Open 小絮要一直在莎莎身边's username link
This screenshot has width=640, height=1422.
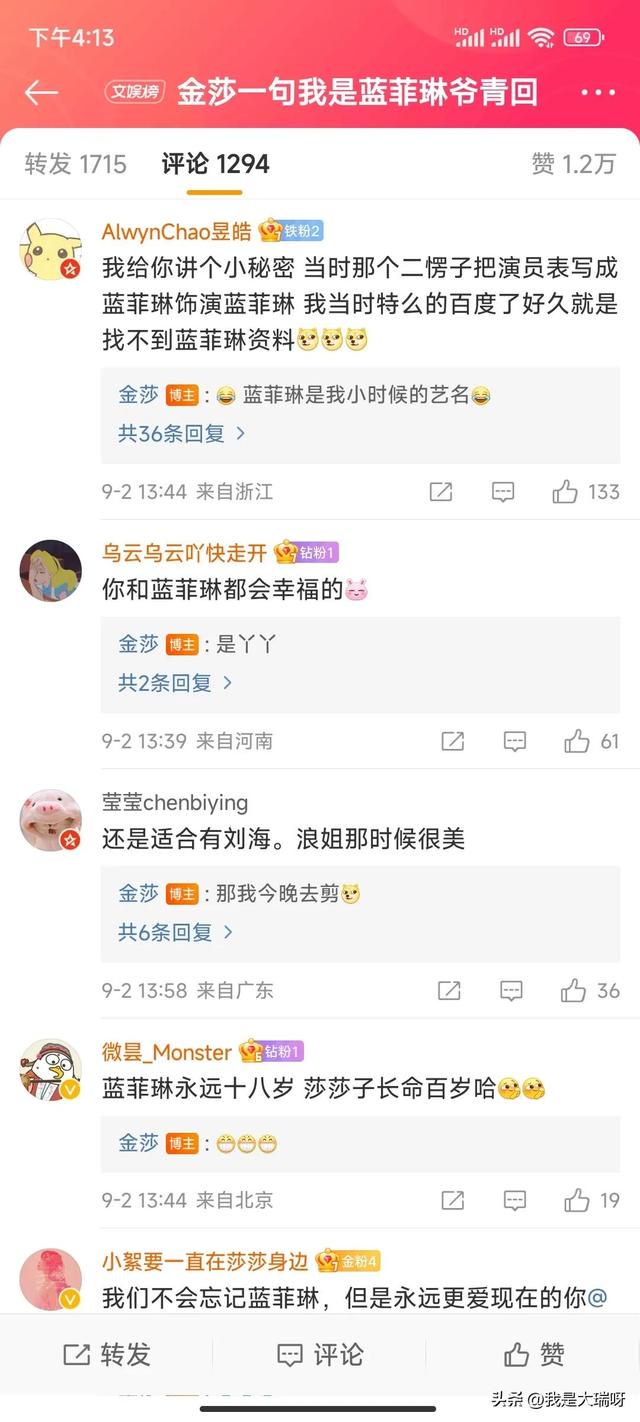207,1262
